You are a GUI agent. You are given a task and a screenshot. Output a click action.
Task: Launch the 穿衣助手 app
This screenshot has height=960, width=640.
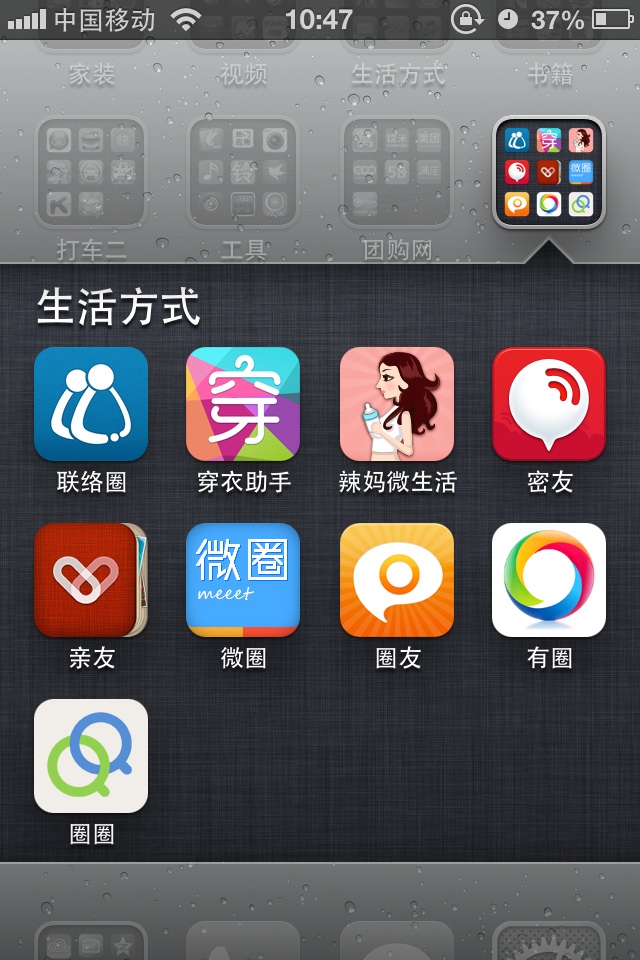[x=243, y=404]
